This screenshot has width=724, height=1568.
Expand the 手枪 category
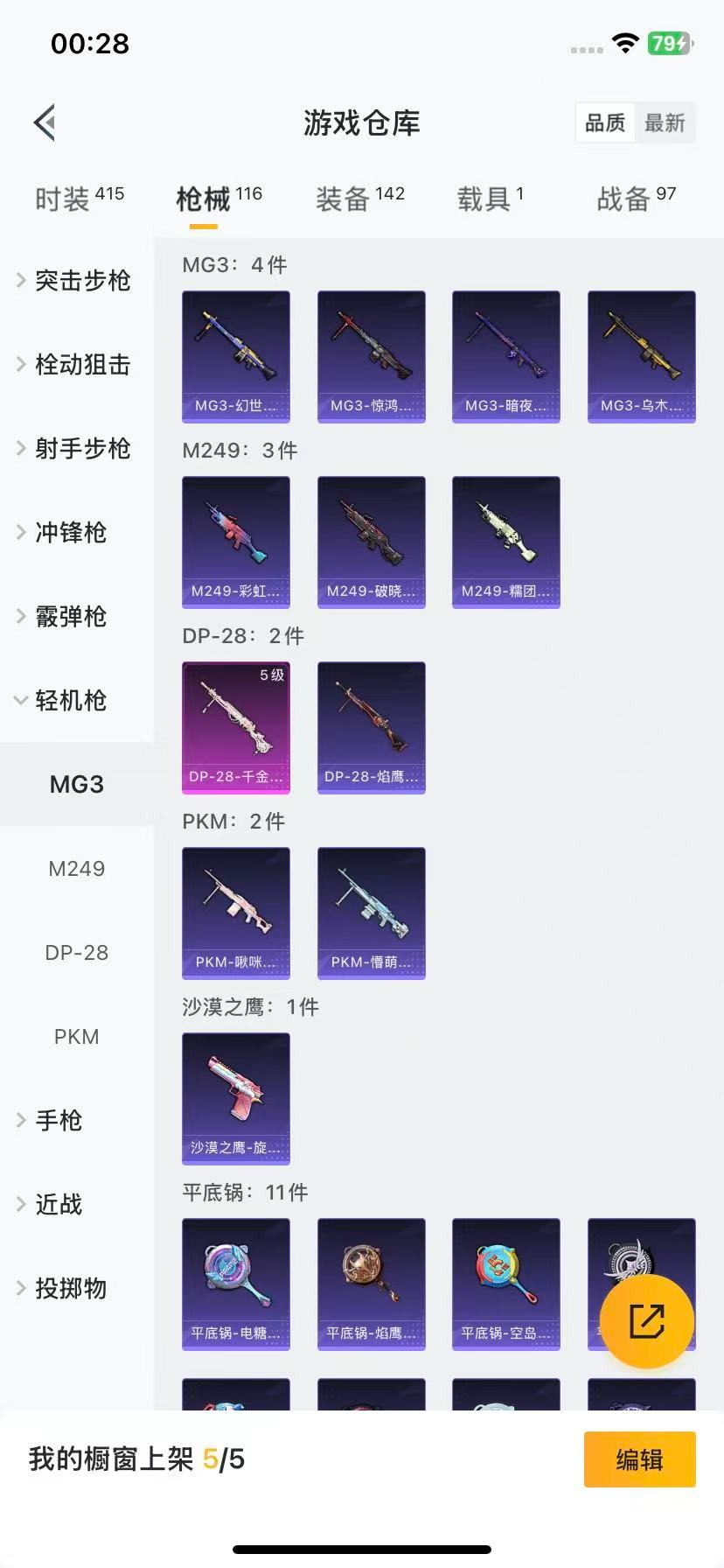click(x=58, y=1120)
